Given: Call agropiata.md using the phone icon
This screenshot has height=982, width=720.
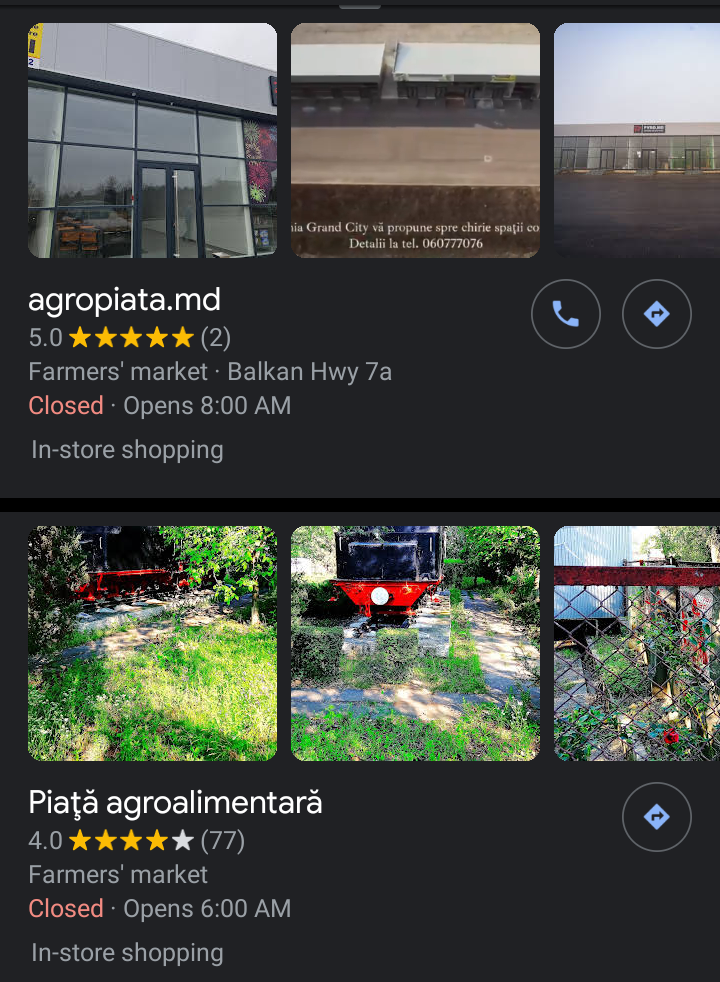Looking at the screenshot, I should click(x=565, y=314).
